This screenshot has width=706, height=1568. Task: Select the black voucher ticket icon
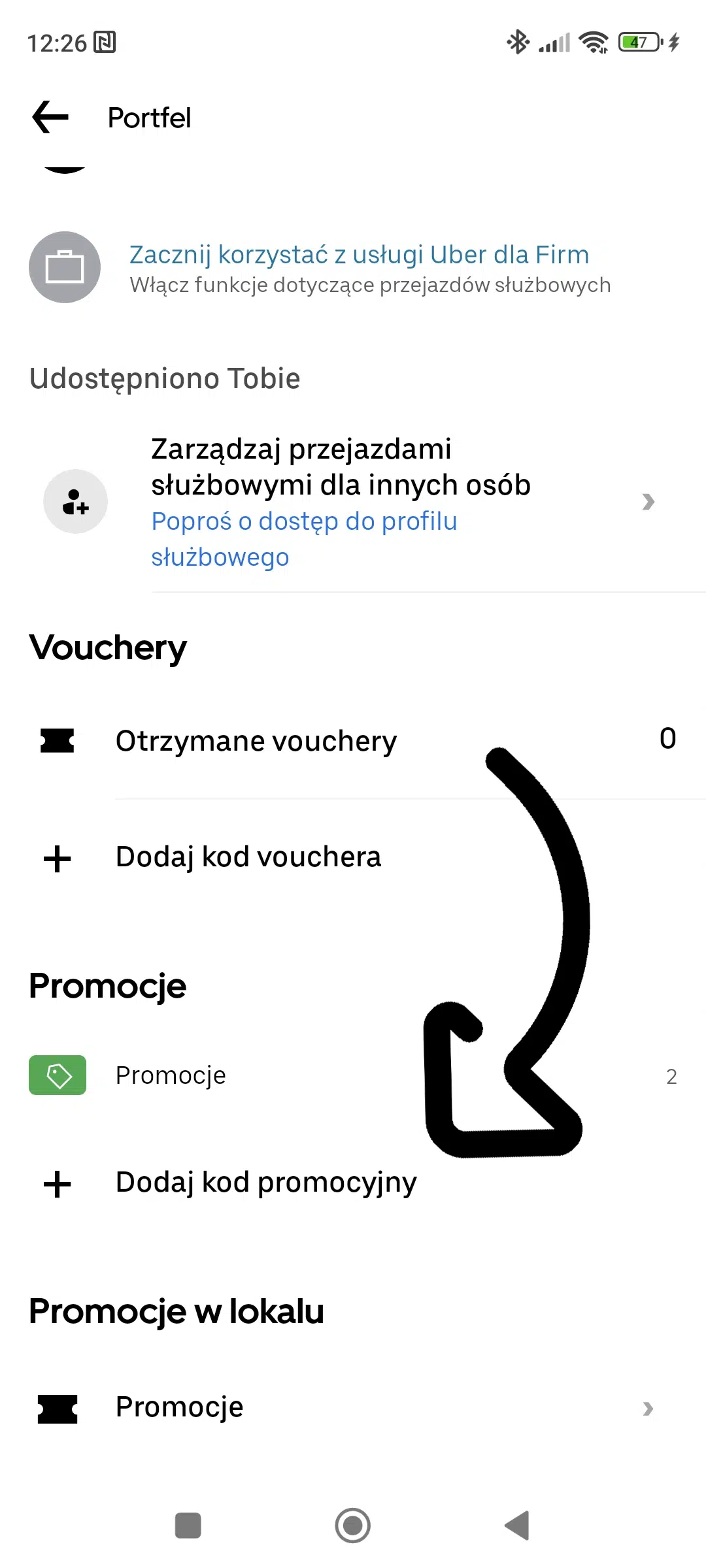coord(56,740)
